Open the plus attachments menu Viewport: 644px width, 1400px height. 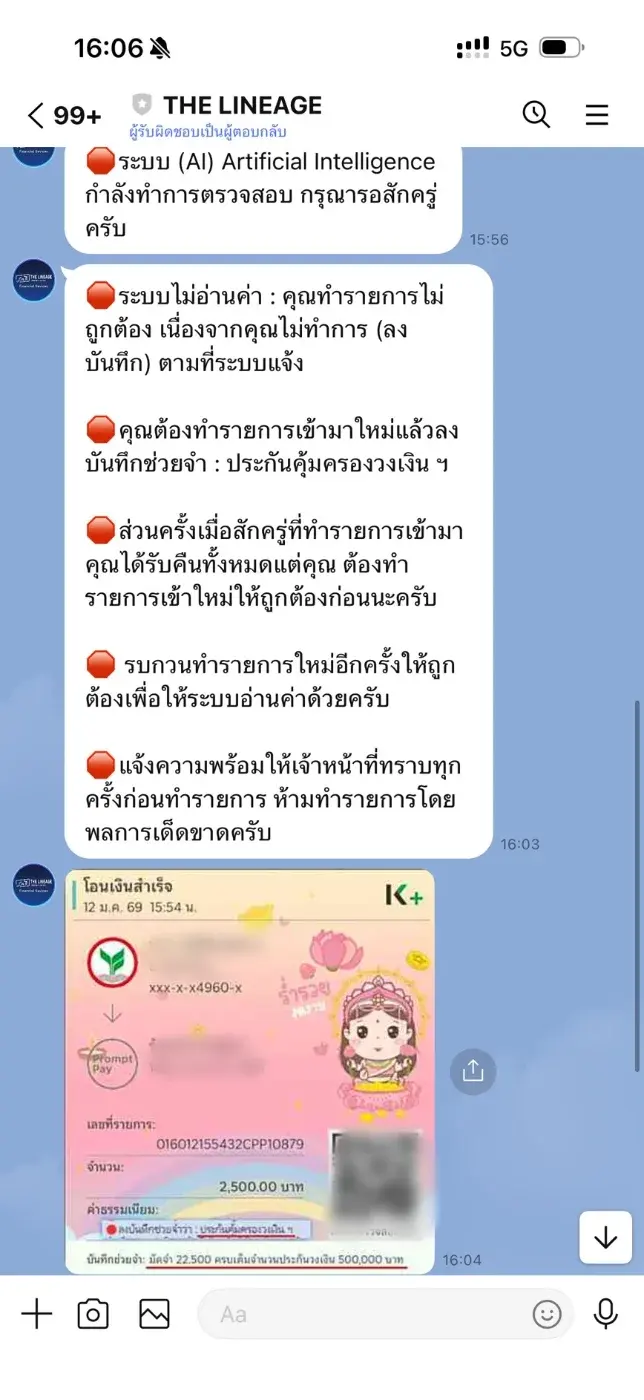(36, 1314)
